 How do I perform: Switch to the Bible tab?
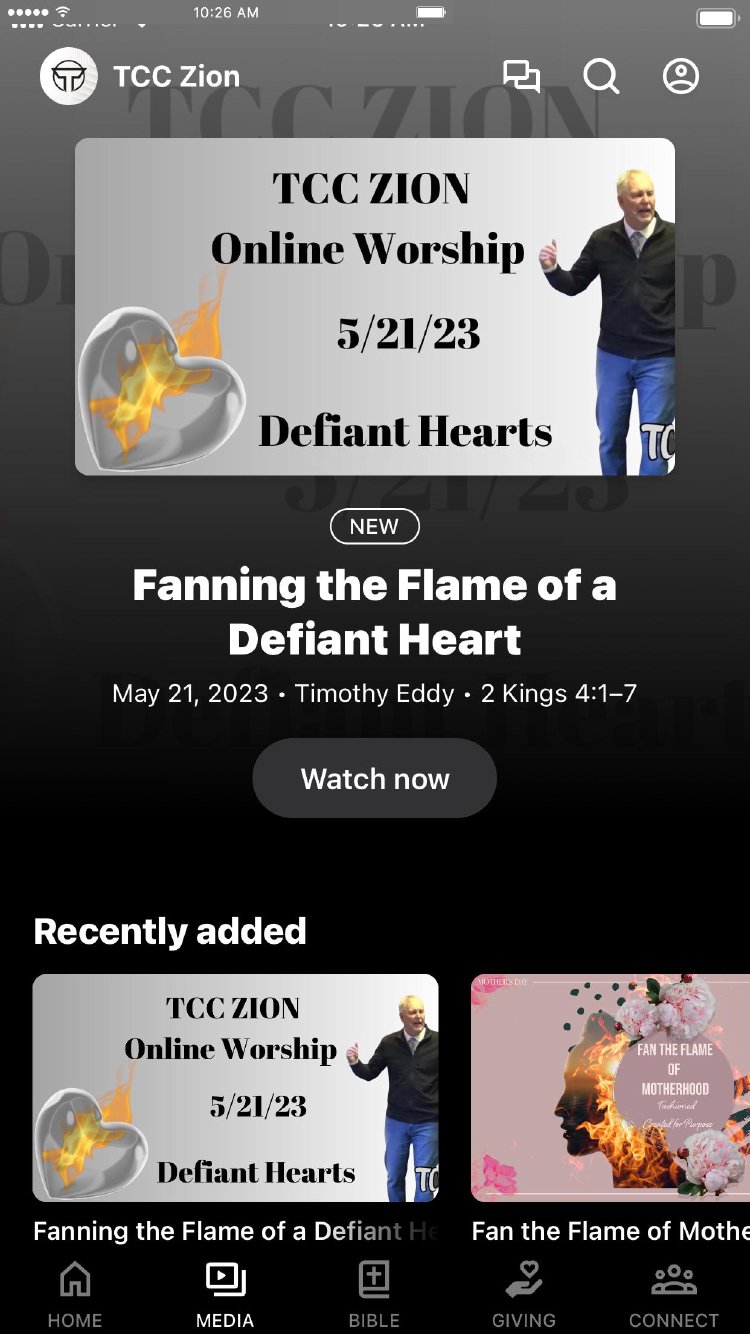click(374, 1294)
